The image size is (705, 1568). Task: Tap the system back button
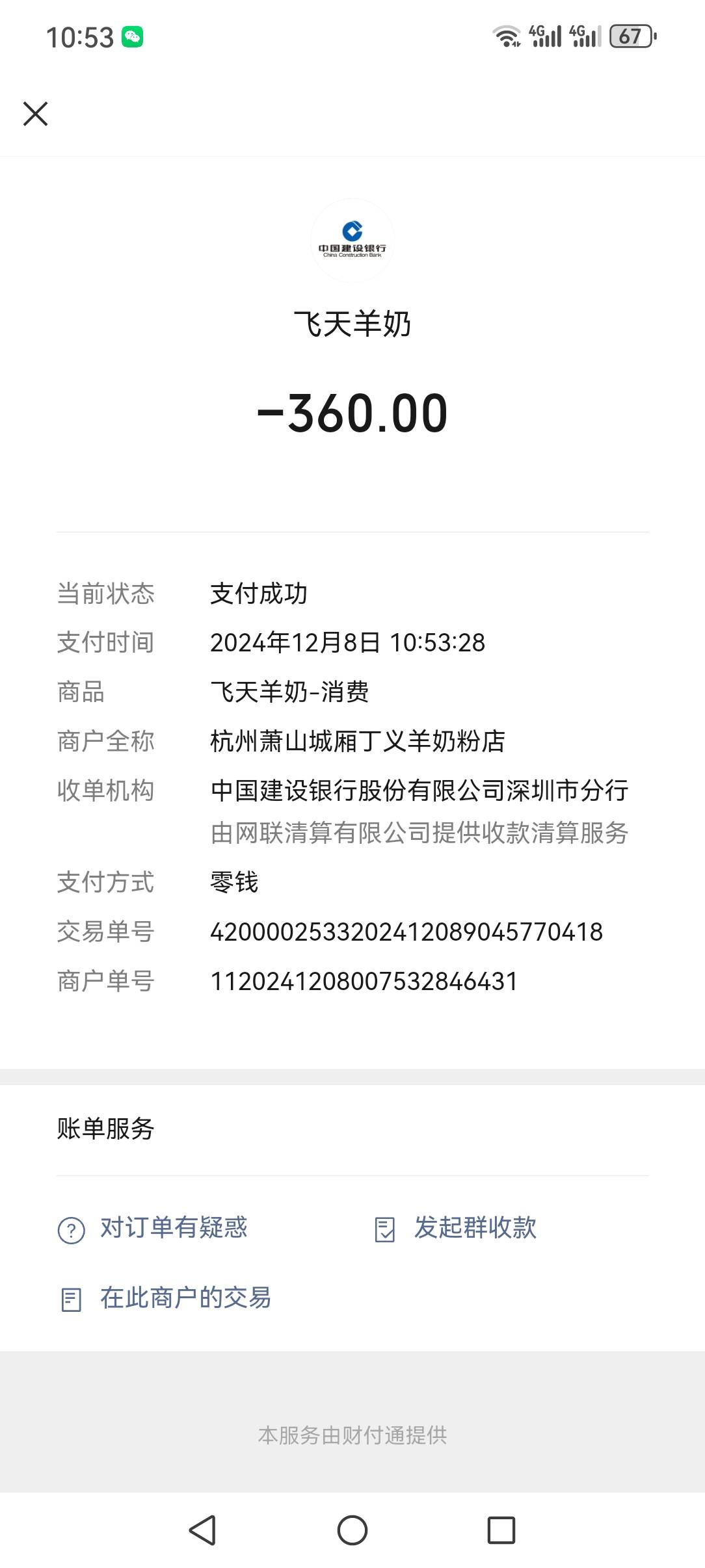click(x=202, y=1530)
